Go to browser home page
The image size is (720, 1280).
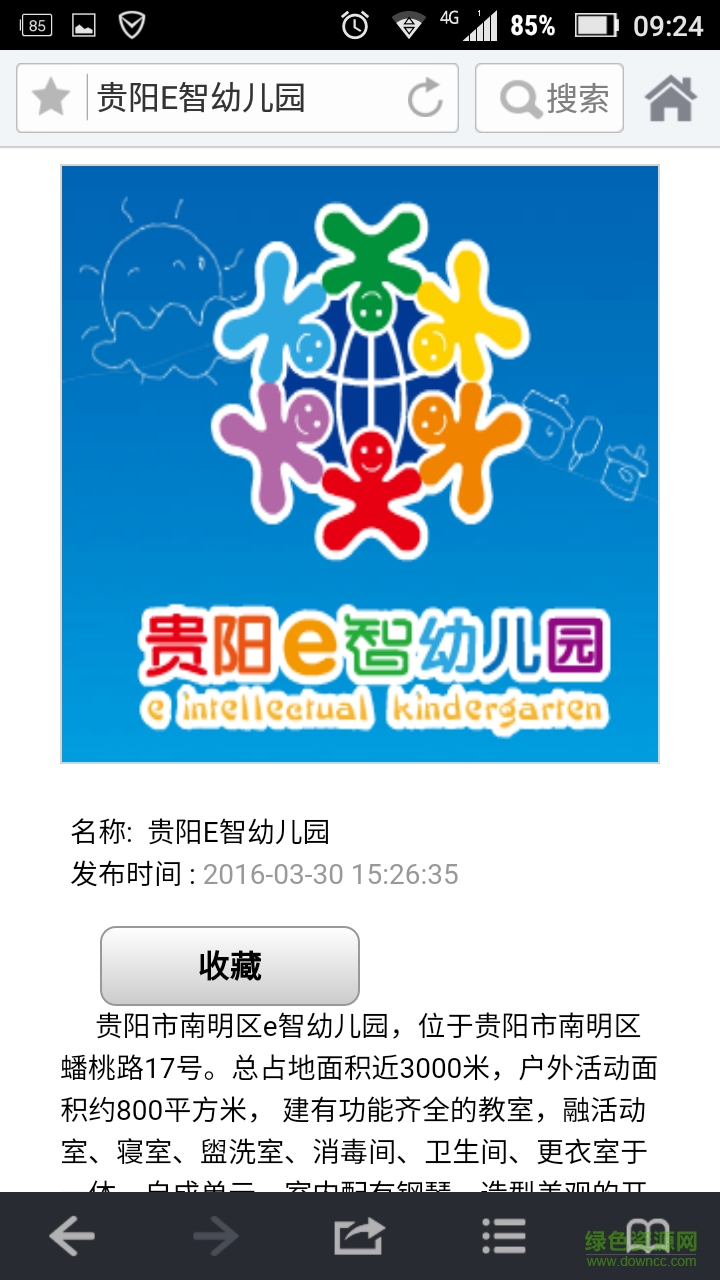point(671,98)
